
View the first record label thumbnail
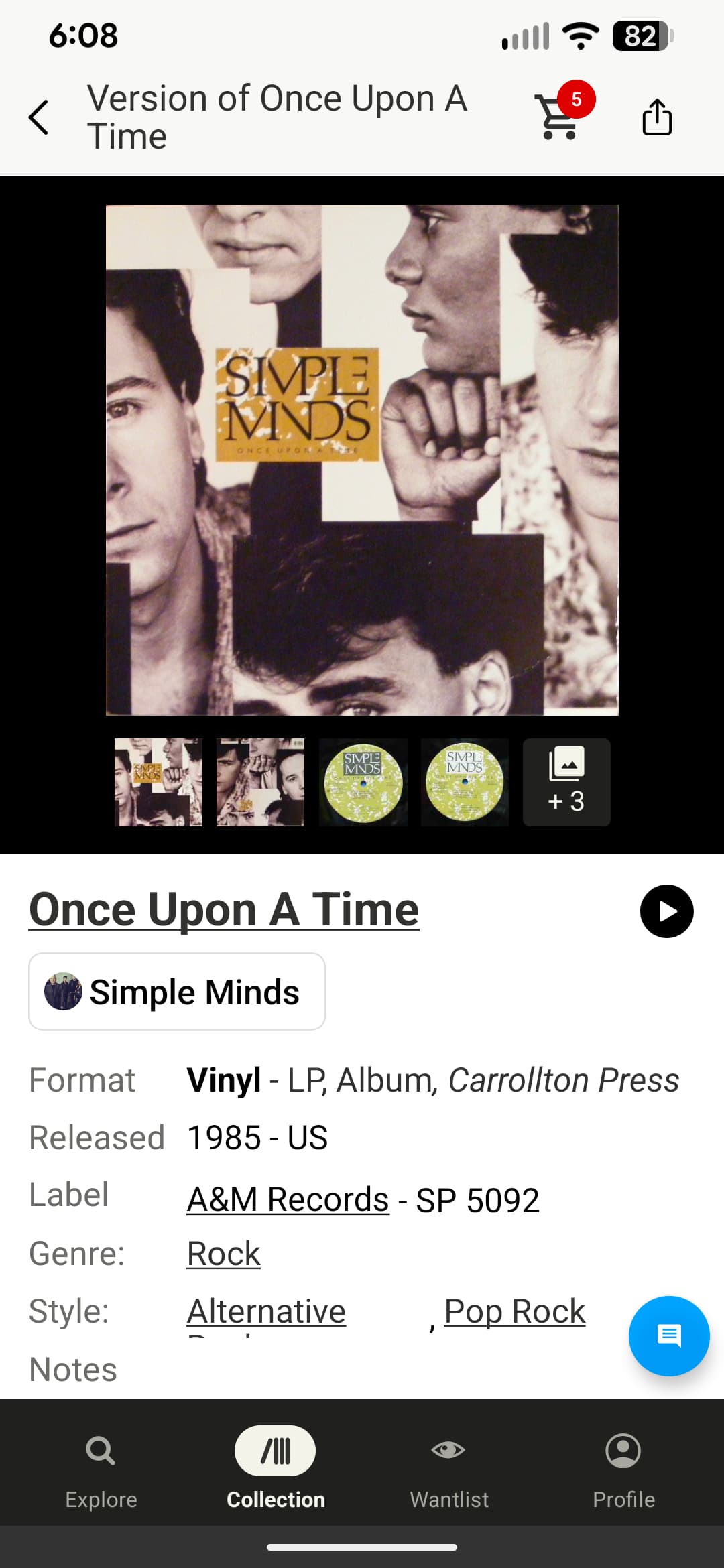(x=363, y=782)
